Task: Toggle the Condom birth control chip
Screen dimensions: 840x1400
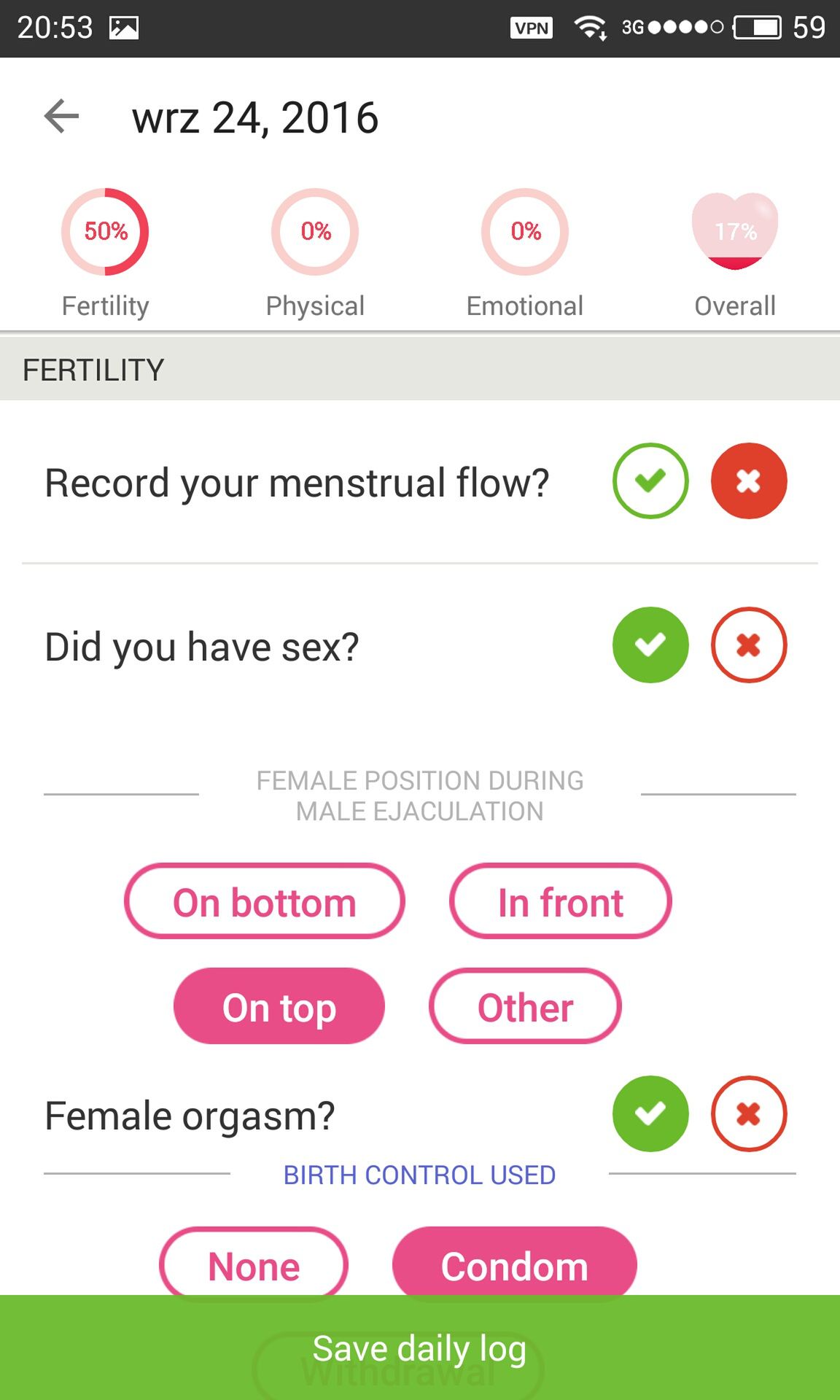Action: (515, 1263)
